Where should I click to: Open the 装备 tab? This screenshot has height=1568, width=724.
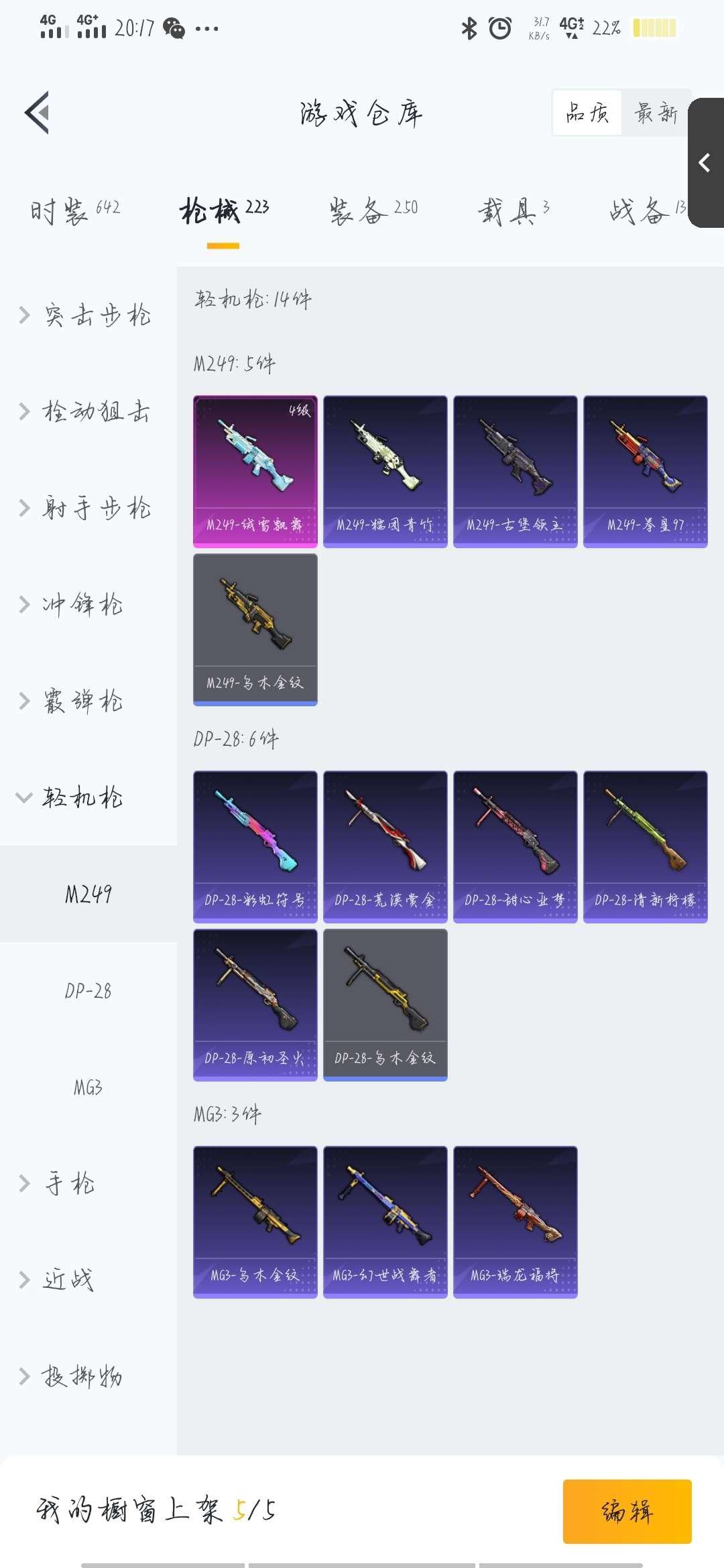tap(373, 210)
